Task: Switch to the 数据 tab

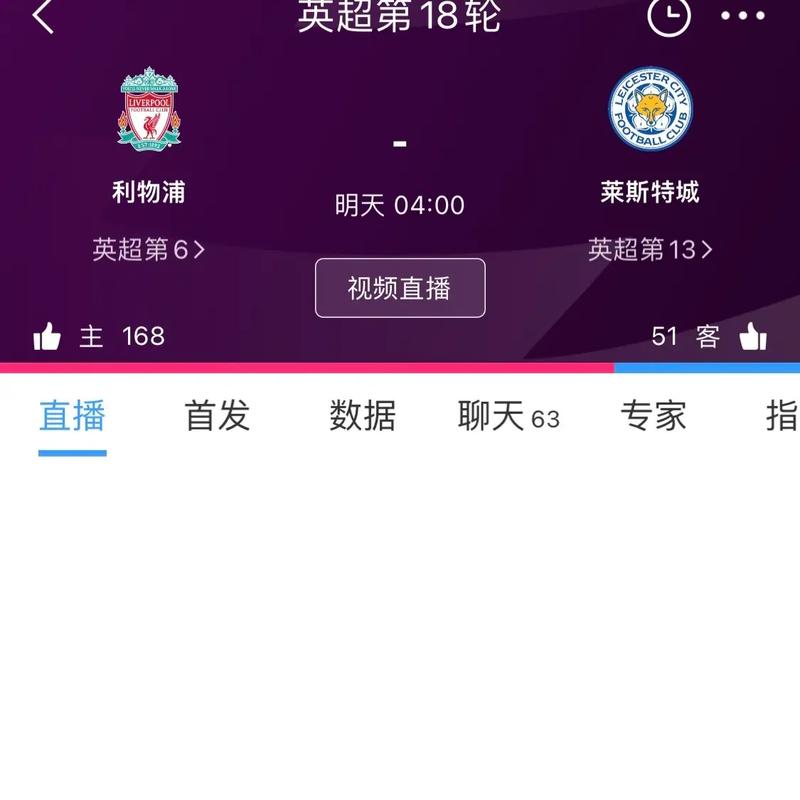Action: (x=362, y=416)
